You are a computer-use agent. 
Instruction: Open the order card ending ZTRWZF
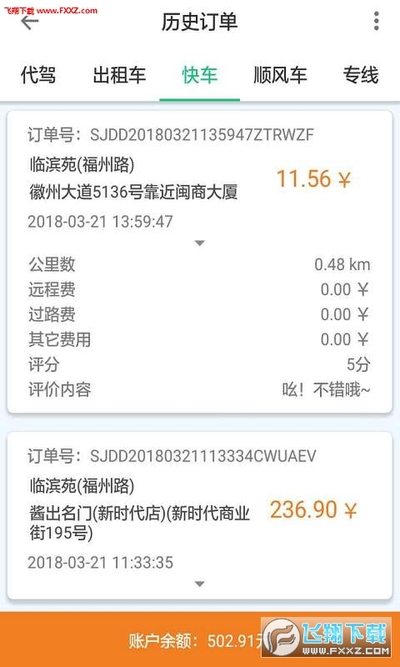(x=200, y=262)
